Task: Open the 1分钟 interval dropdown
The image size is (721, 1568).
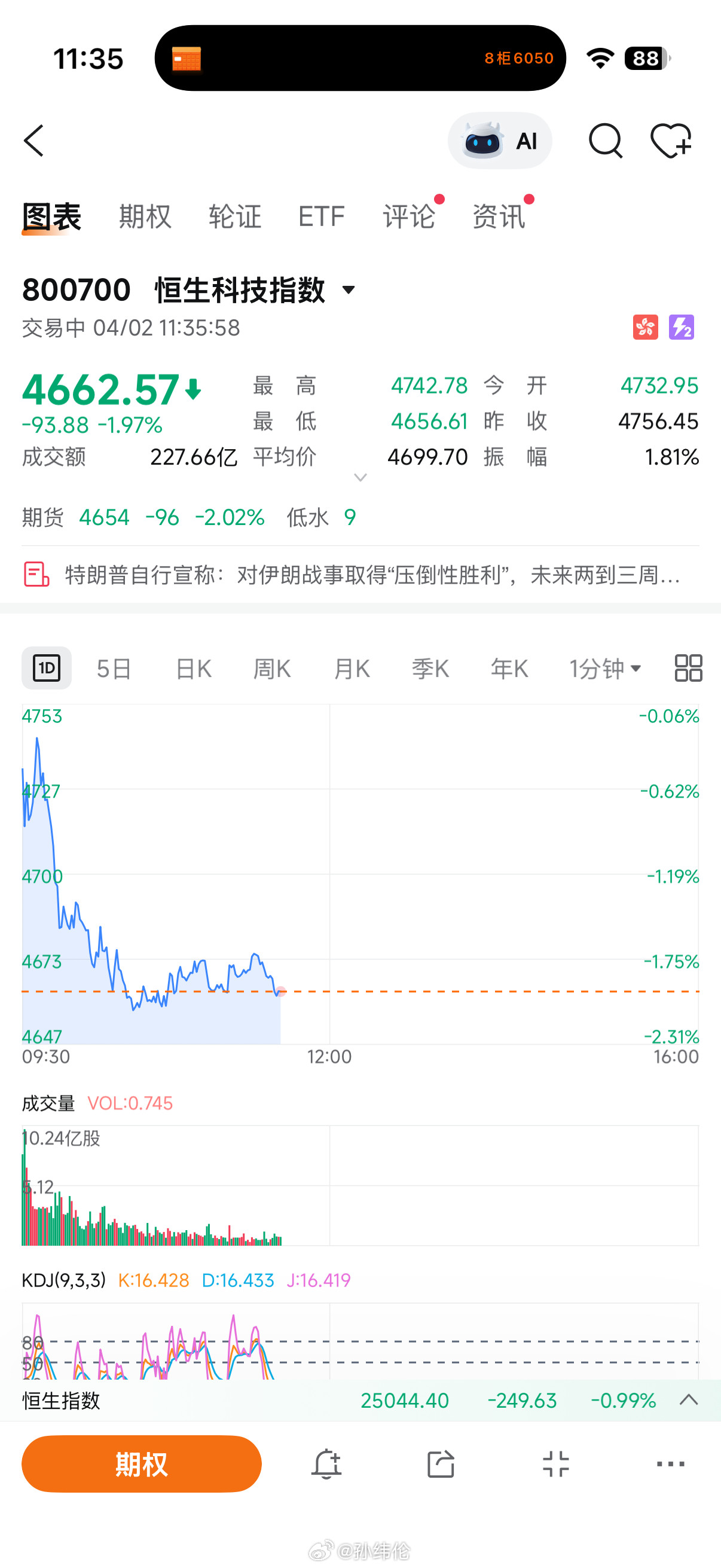Action: [604, 668]
